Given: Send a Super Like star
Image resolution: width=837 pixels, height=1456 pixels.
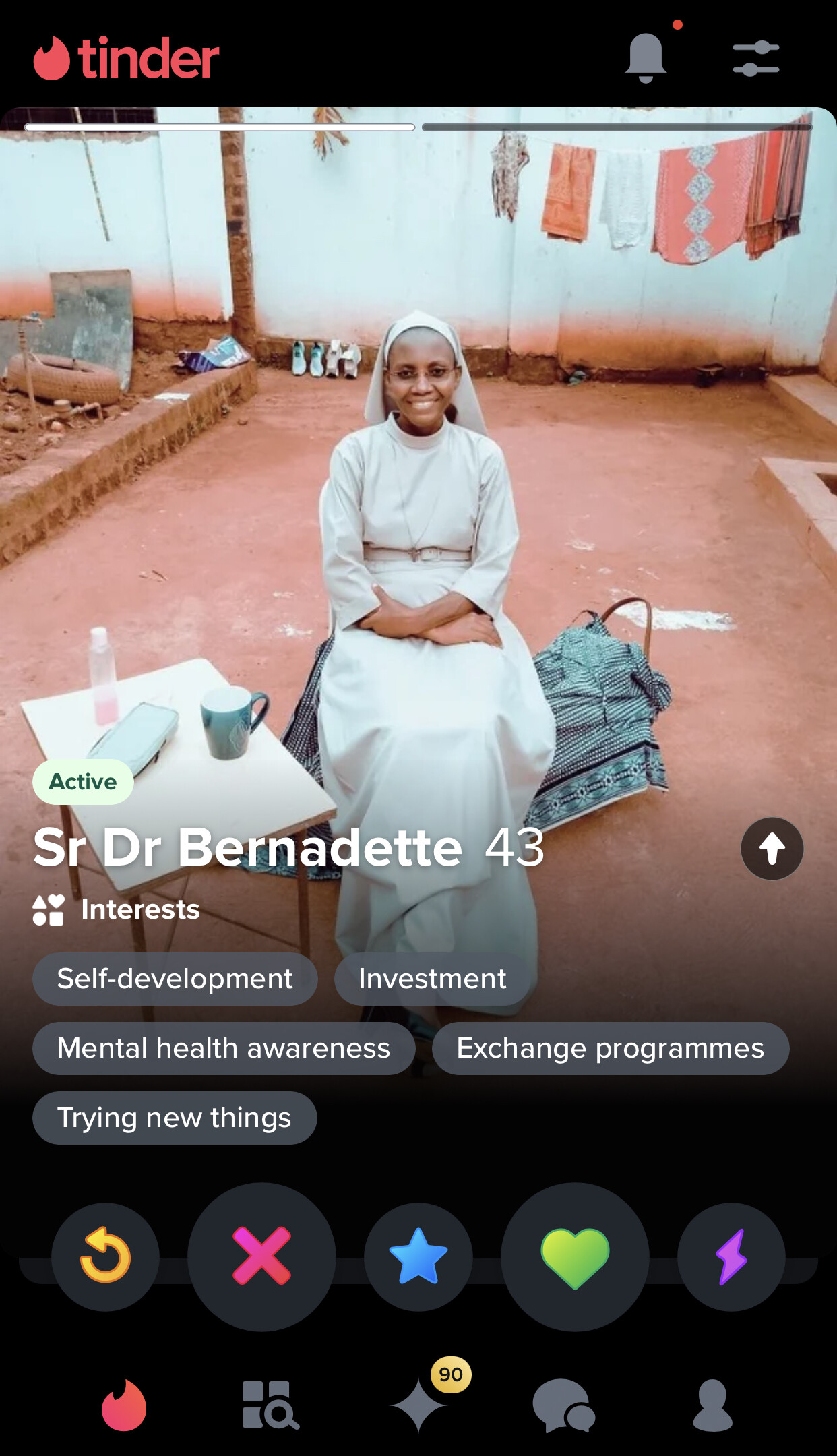Looking at the screenshot, I should tap(418, 1256).
